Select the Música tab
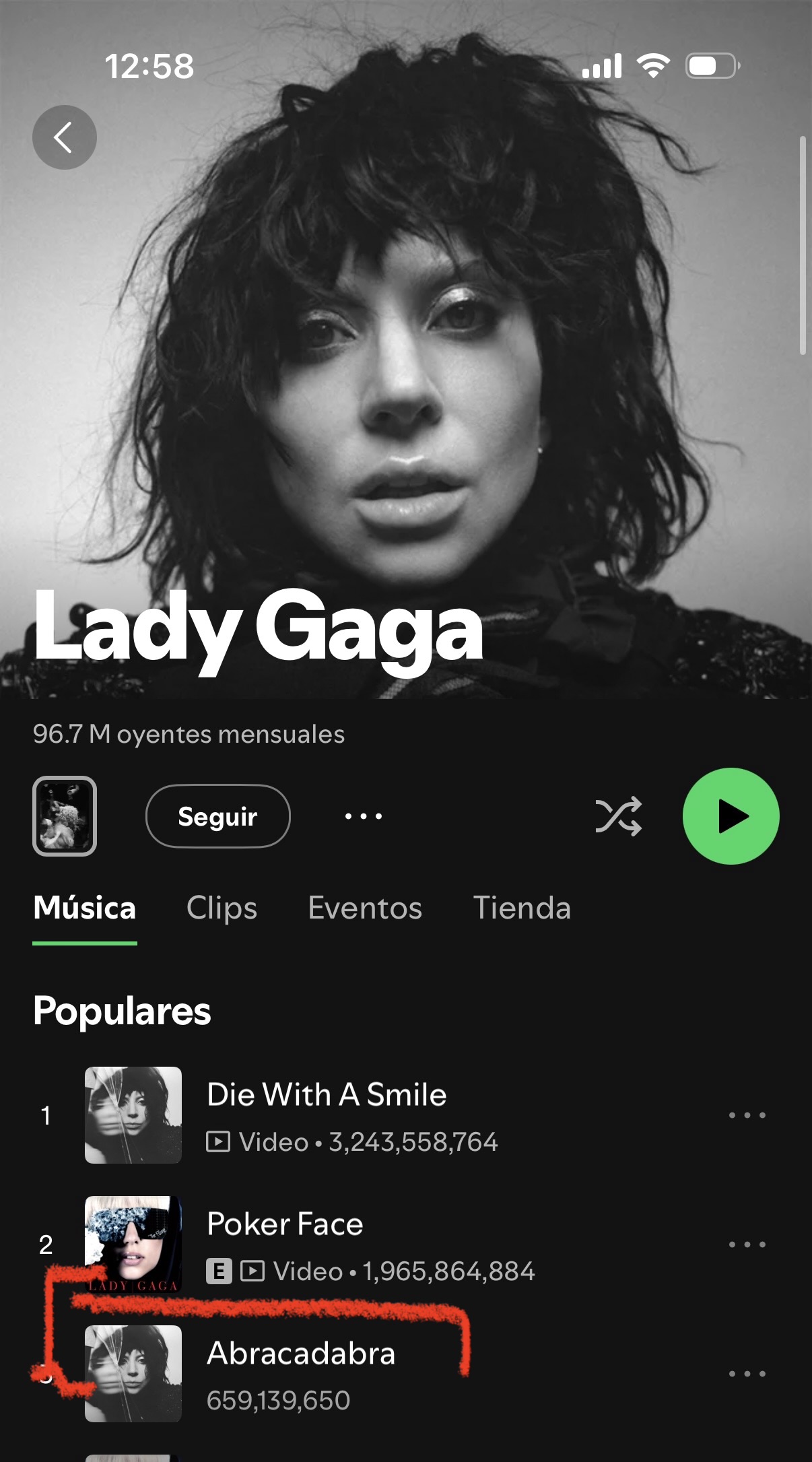This screenshot has width=812, height=1462. [x=85, y=908]
